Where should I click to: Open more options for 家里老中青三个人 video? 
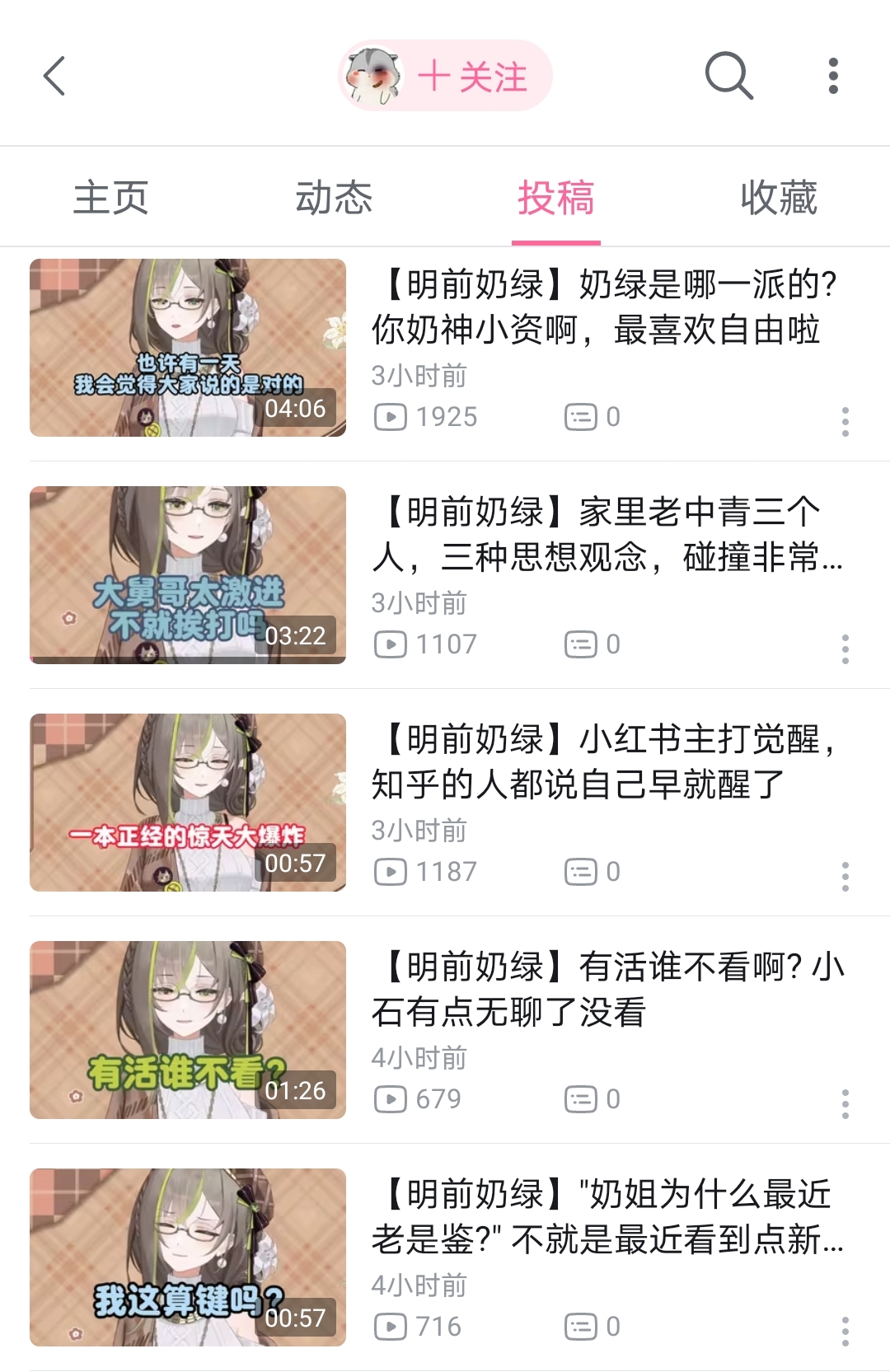pyautogui.click(x=845, y=649)
